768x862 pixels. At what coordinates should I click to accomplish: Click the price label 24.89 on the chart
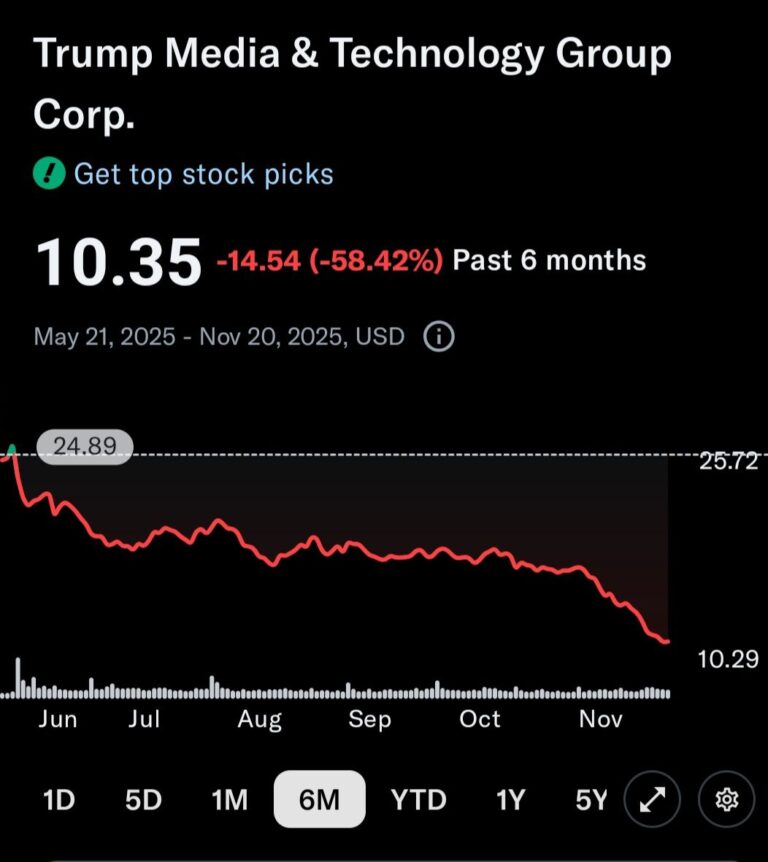[85, 445]
